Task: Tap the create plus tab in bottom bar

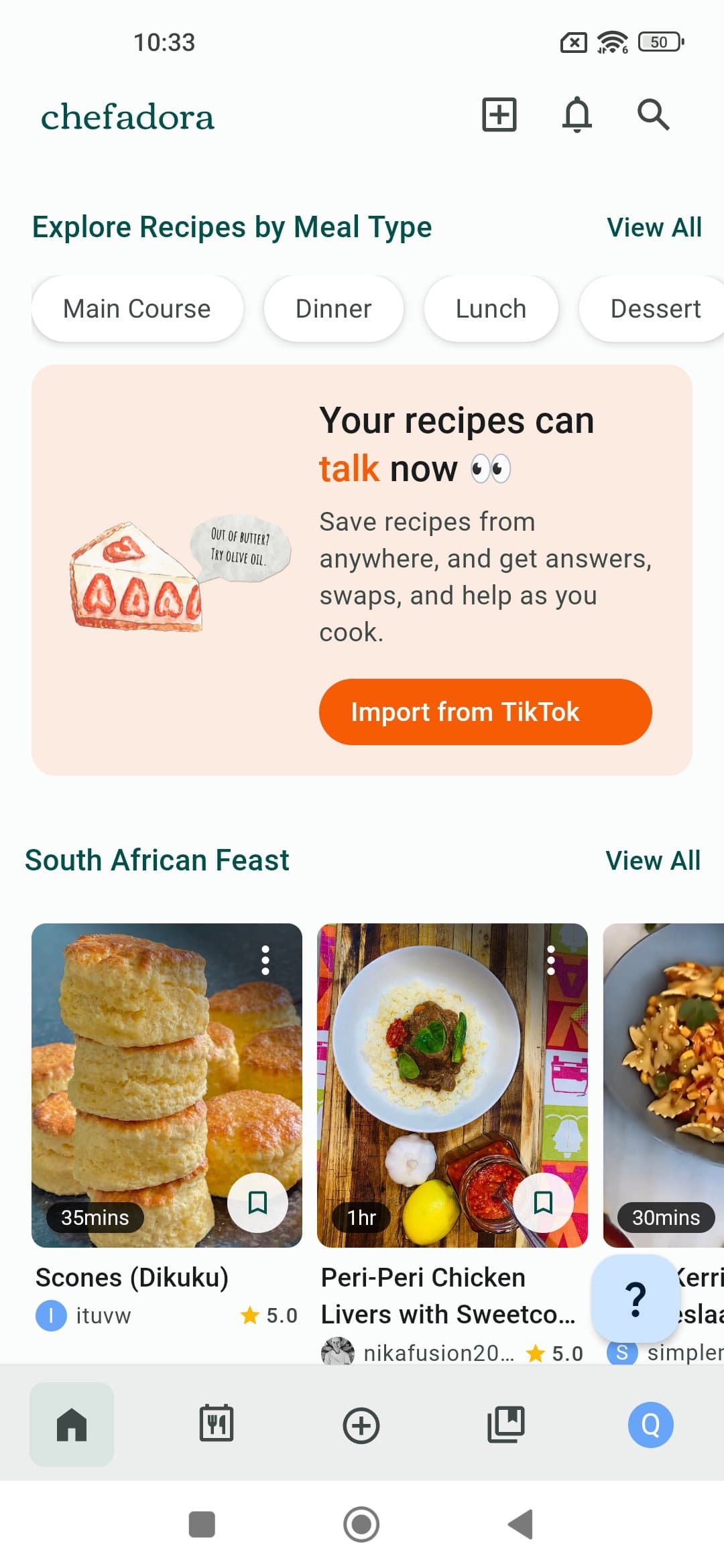Action: (361, 1425)
